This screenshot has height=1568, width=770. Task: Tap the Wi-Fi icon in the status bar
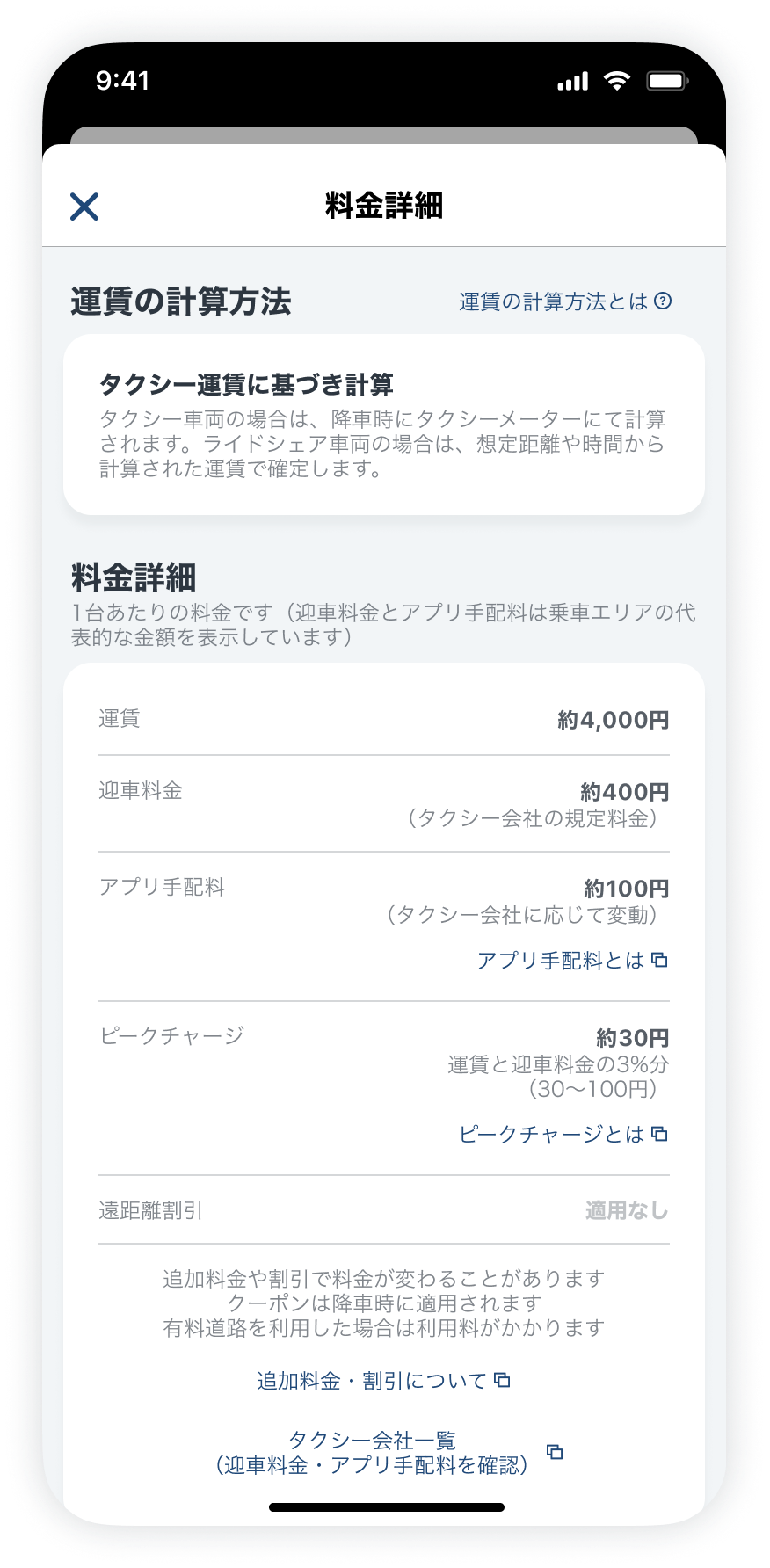click(617, 80)
